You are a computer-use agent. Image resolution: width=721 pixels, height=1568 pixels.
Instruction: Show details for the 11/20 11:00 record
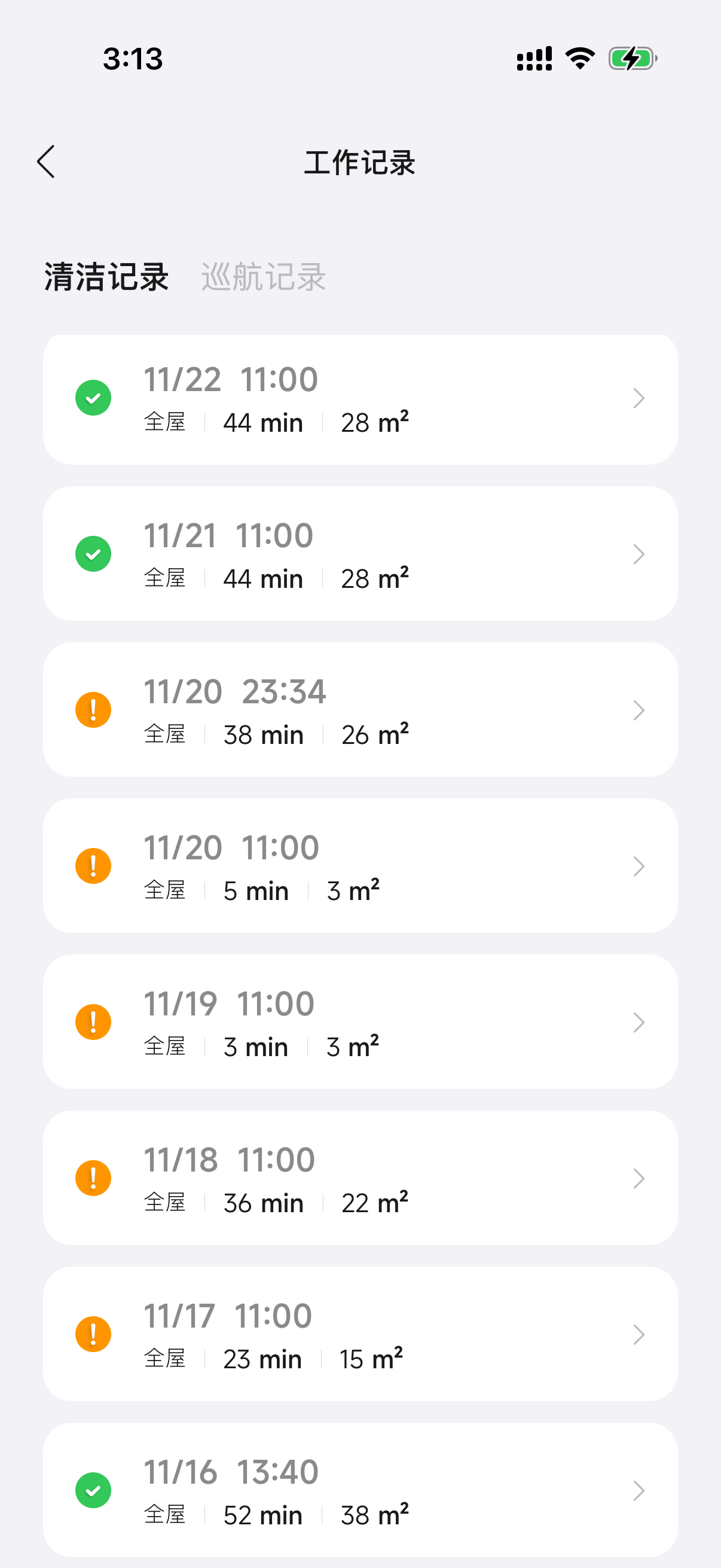pyautogui.click(x=360, y=865)
